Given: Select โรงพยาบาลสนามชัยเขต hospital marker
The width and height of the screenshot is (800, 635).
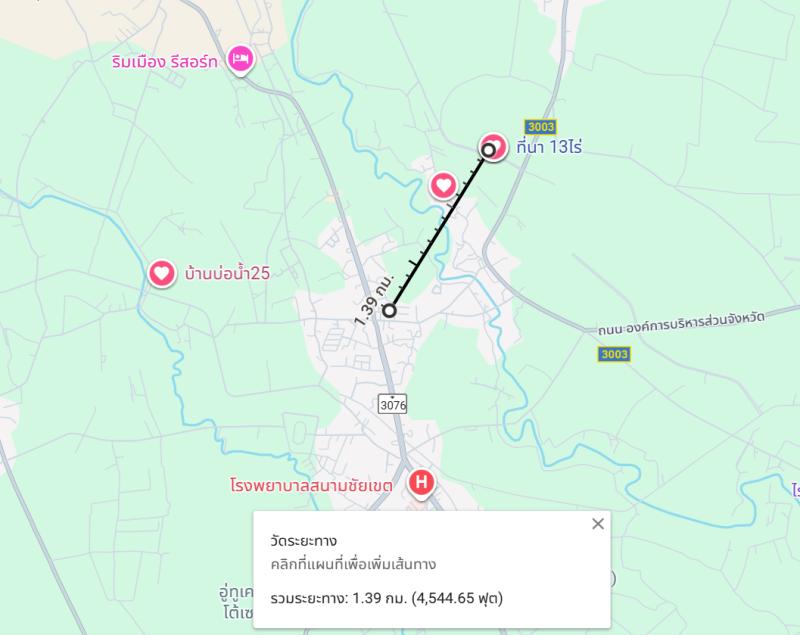Looking at the screenshot, I should (422, 483).
